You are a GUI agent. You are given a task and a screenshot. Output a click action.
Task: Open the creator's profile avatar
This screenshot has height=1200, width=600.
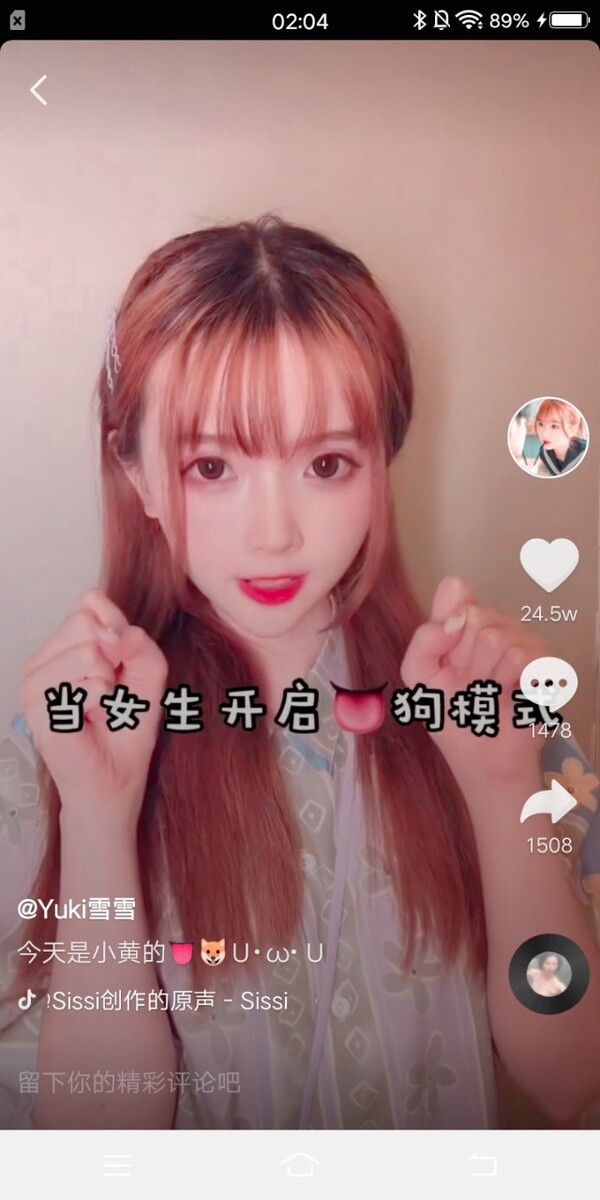tap(547, 437)
